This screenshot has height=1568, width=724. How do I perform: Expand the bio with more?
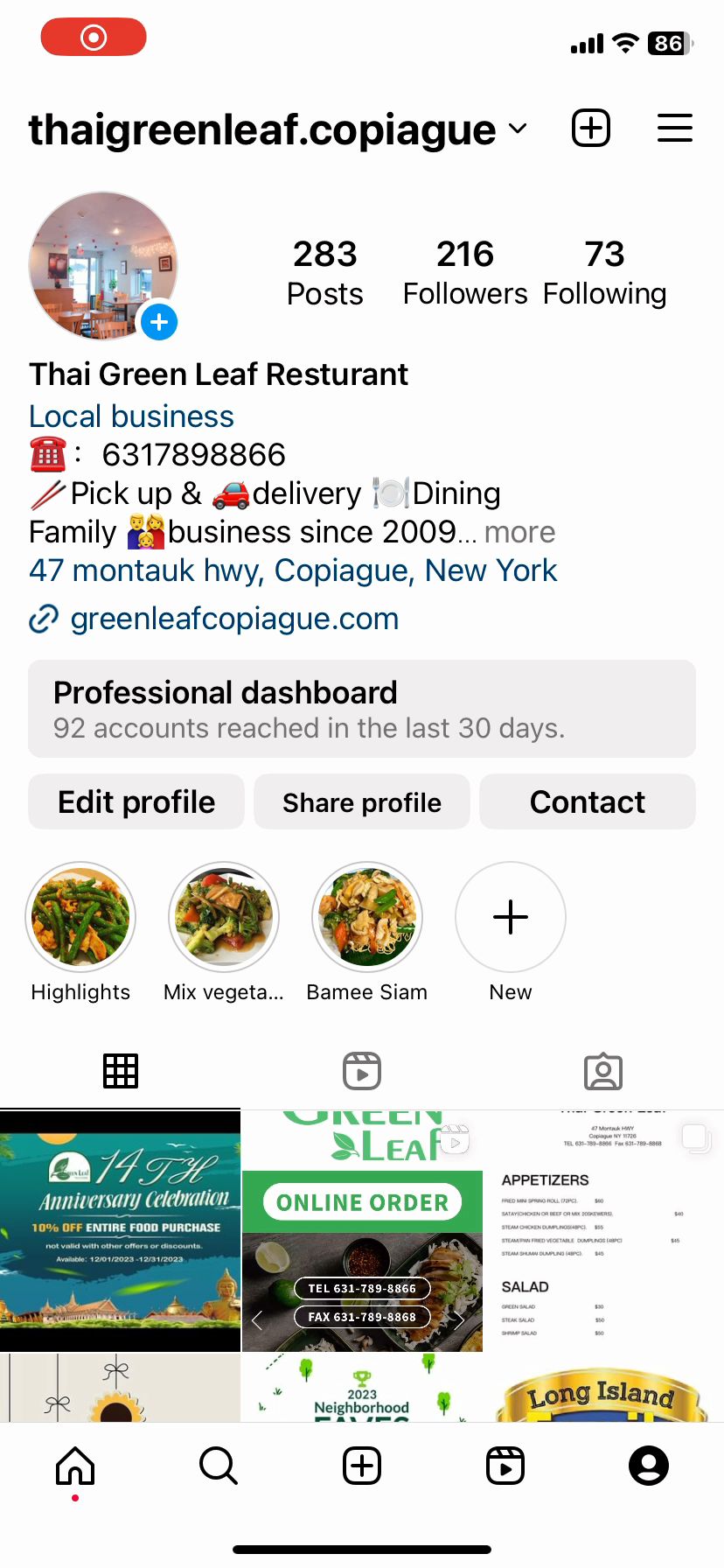(x=519, y=532)
